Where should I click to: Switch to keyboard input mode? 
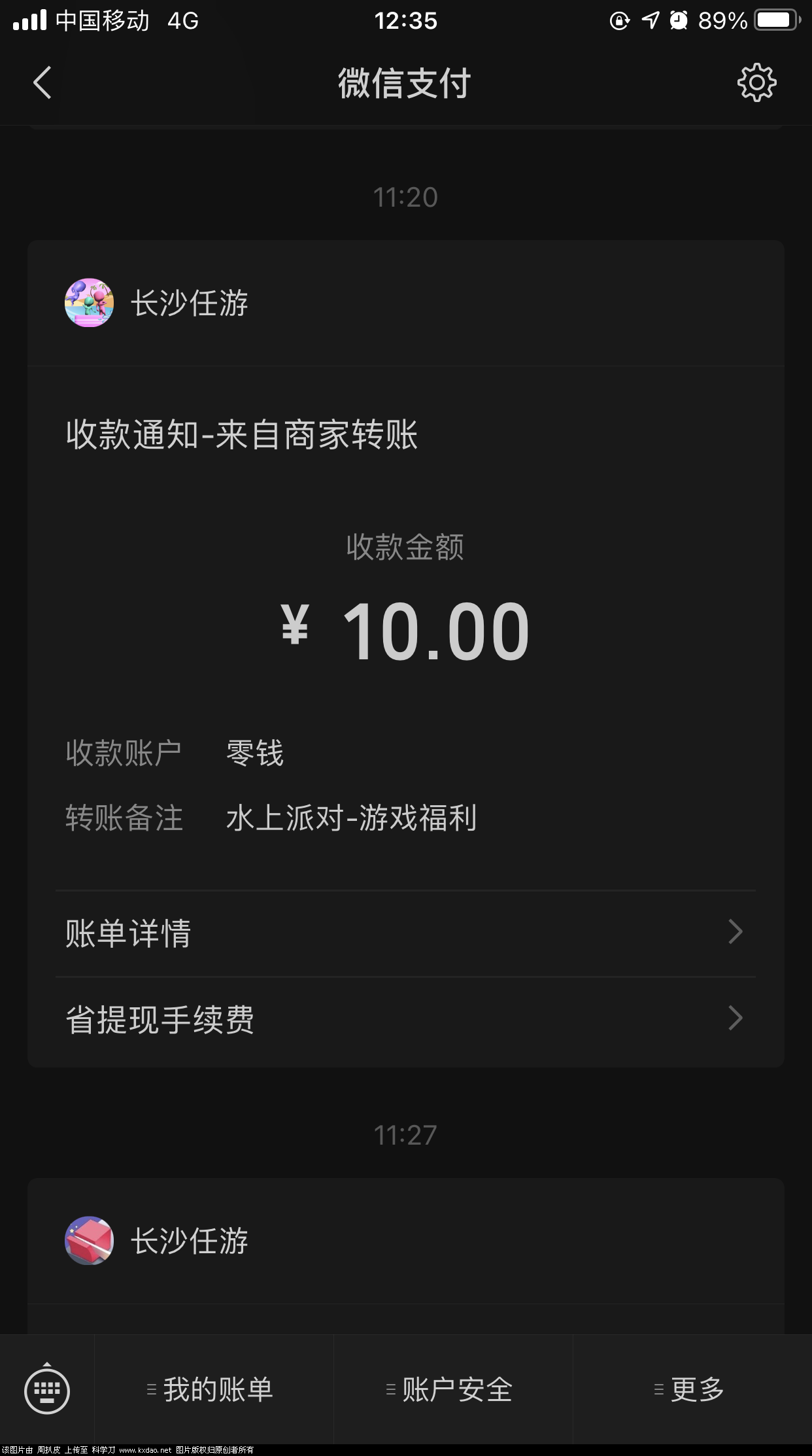47,1389
